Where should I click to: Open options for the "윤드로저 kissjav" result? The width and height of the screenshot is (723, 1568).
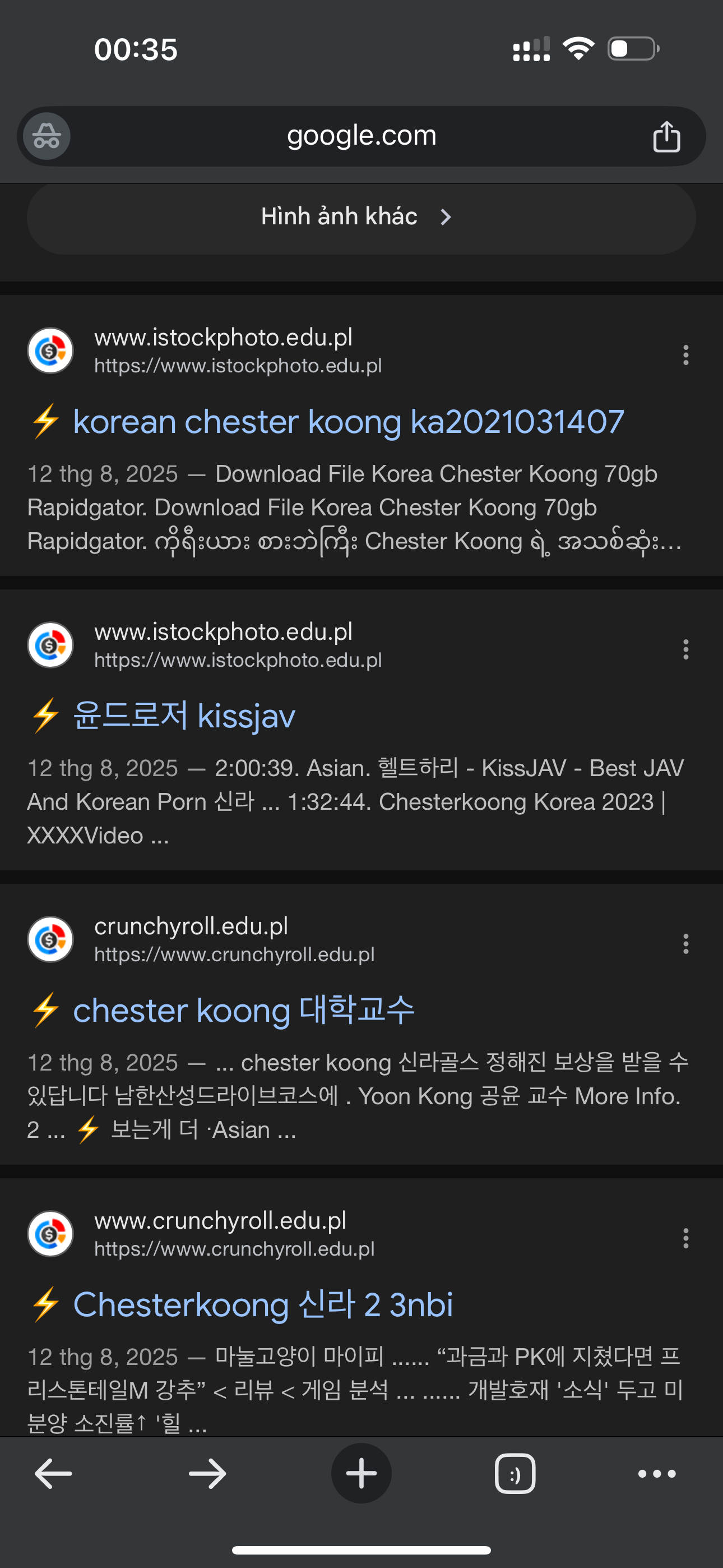[686, 649]
